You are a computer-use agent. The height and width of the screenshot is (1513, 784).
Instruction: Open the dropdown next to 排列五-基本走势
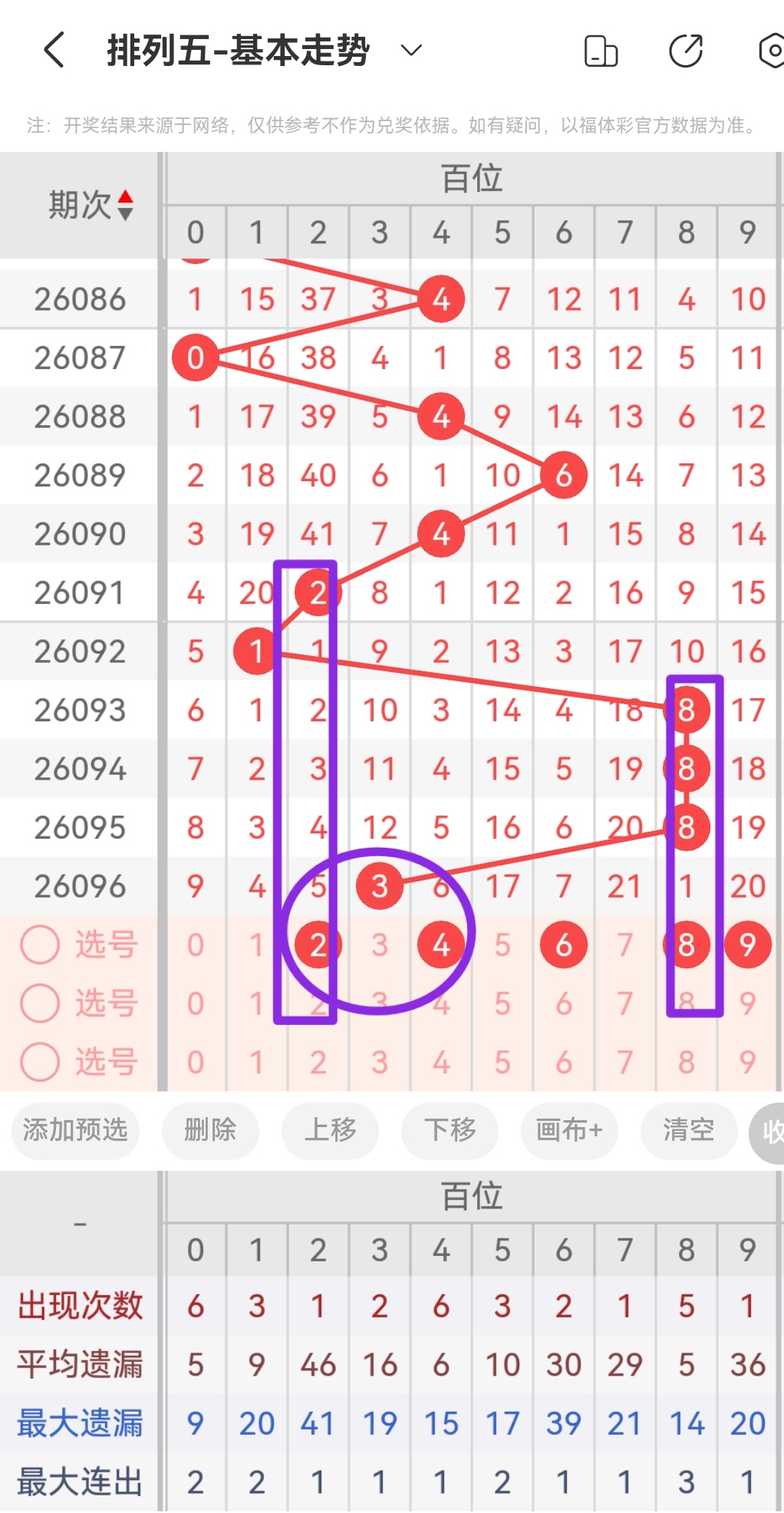(411, 50)
